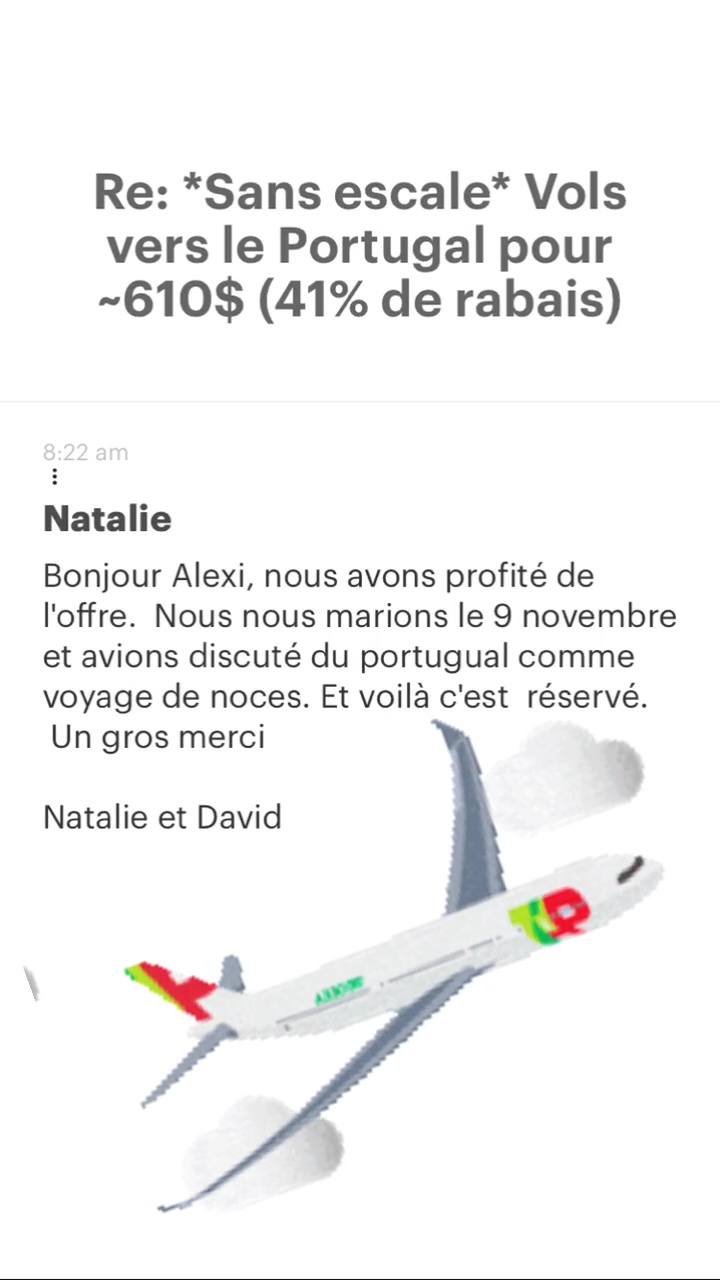Screen dimensions: 720x1280
Task: Click the black bar at the bottom of the screen
Action: (360, 1272)
